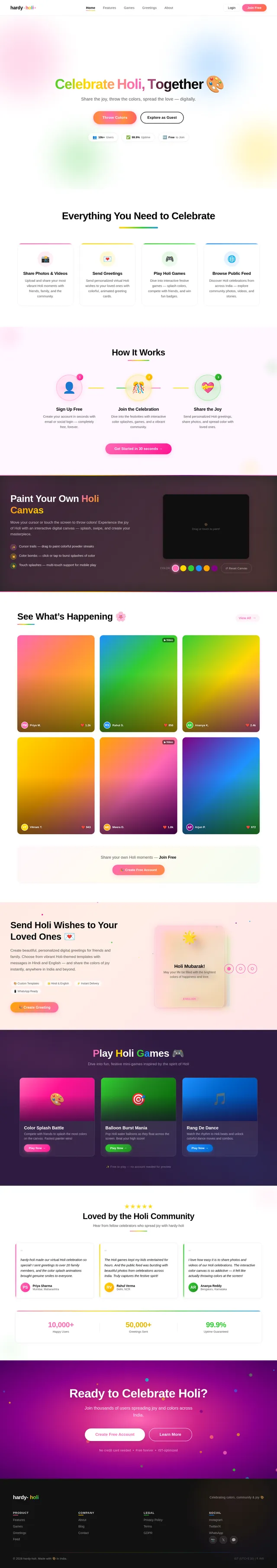Open Privacy Policy in footer

(153, 1520)
